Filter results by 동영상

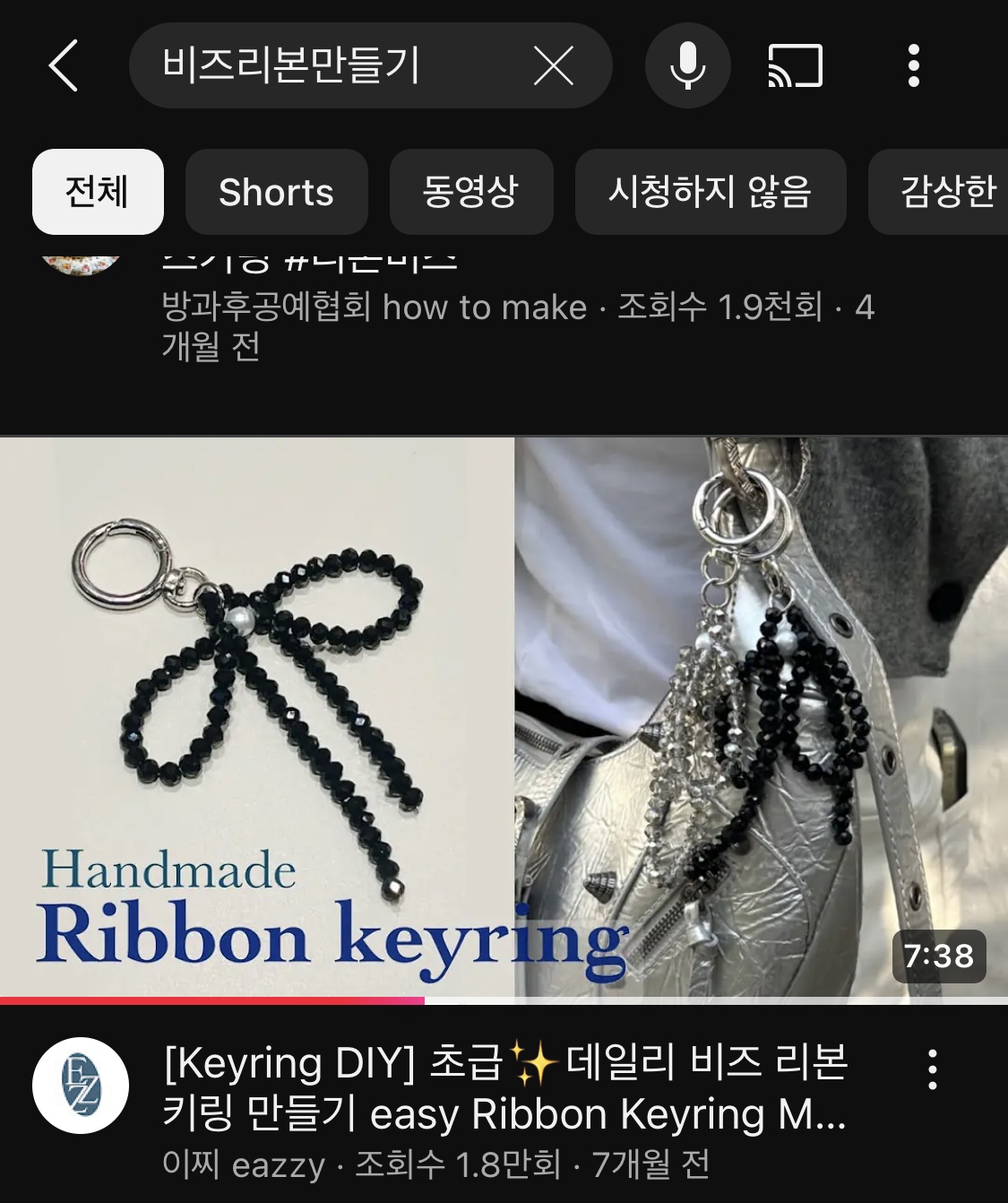point(470,192)
